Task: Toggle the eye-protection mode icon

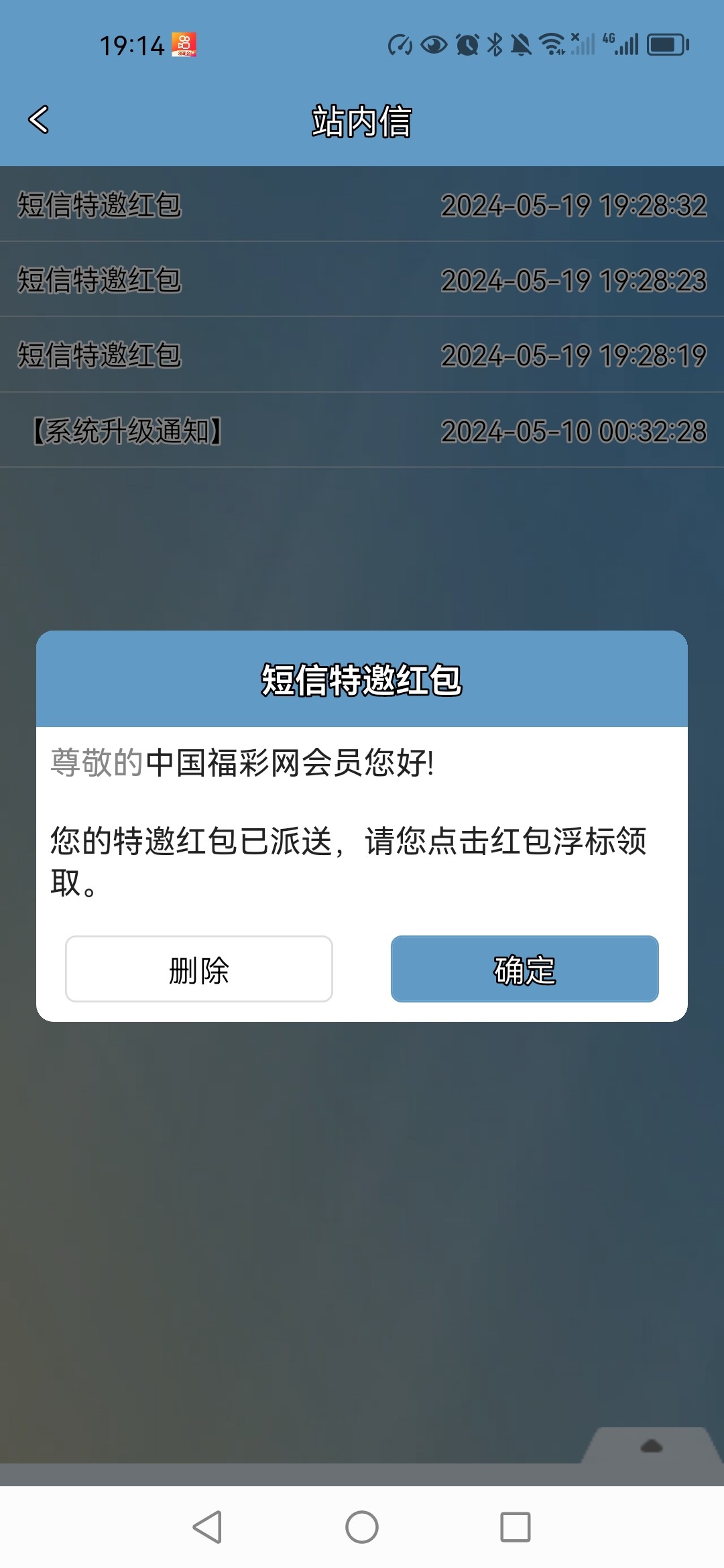Action: point(432,44)
